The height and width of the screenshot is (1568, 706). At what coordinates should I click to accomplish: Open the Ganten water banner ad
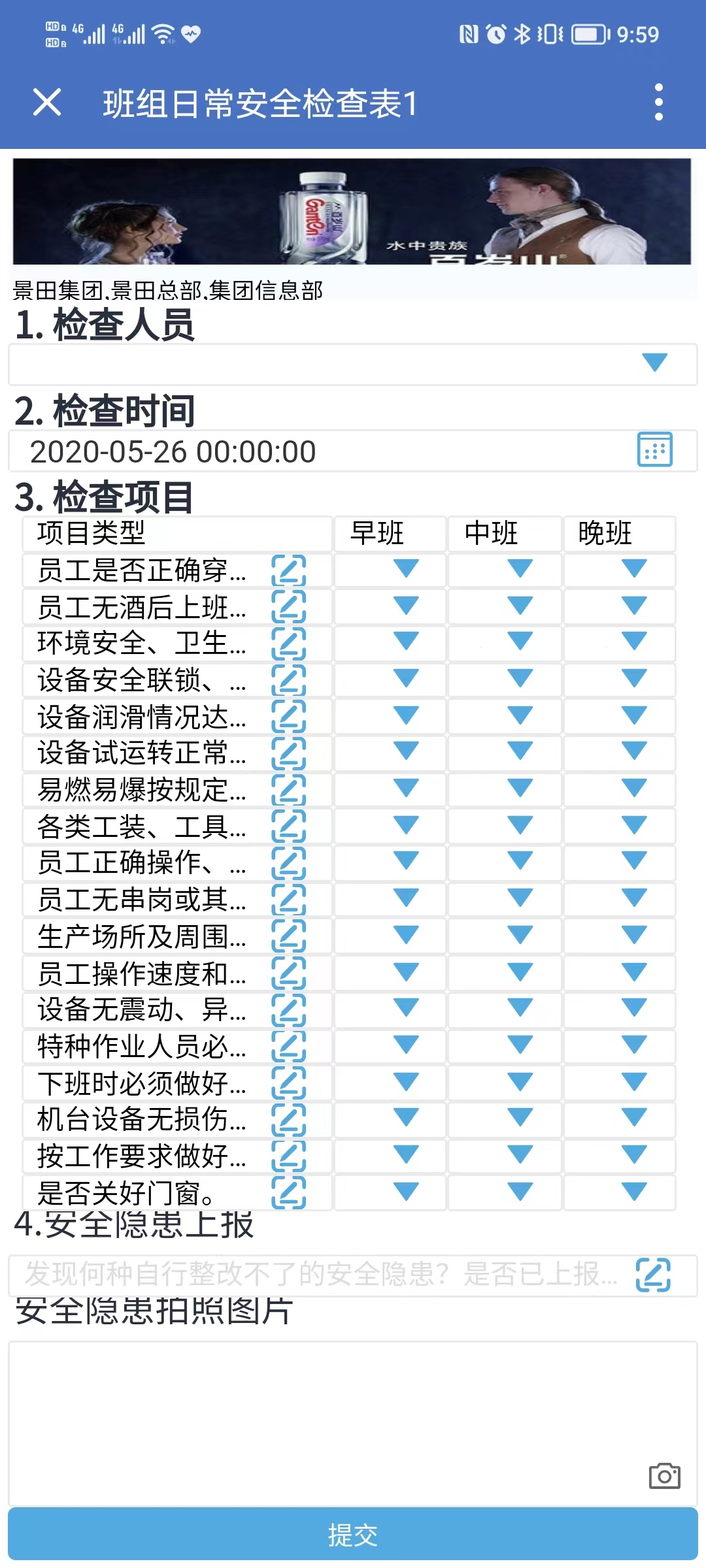point(352,212)
